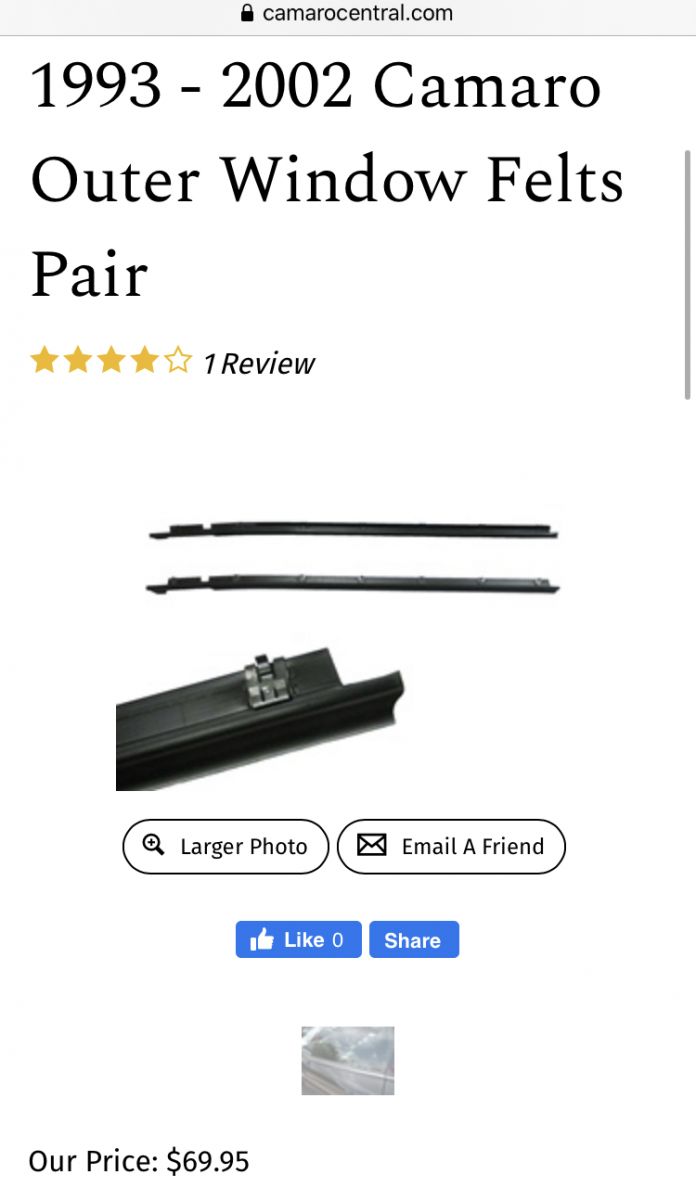Tap the camarocentral.com address bar
Viewport: 696px width, 1200px height.
[x=347, y=14]
